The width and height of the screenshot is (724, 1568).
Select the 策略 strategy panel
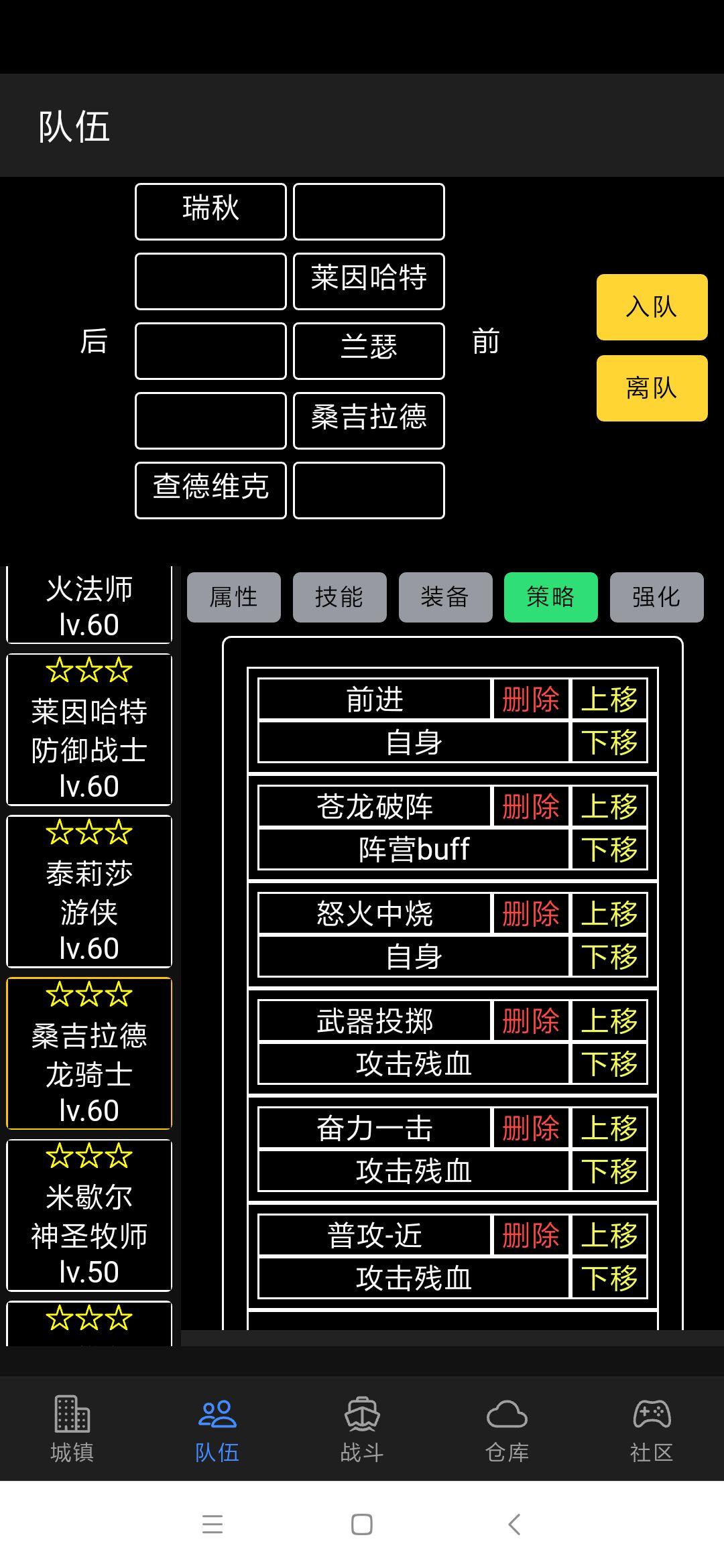[550, 597]
